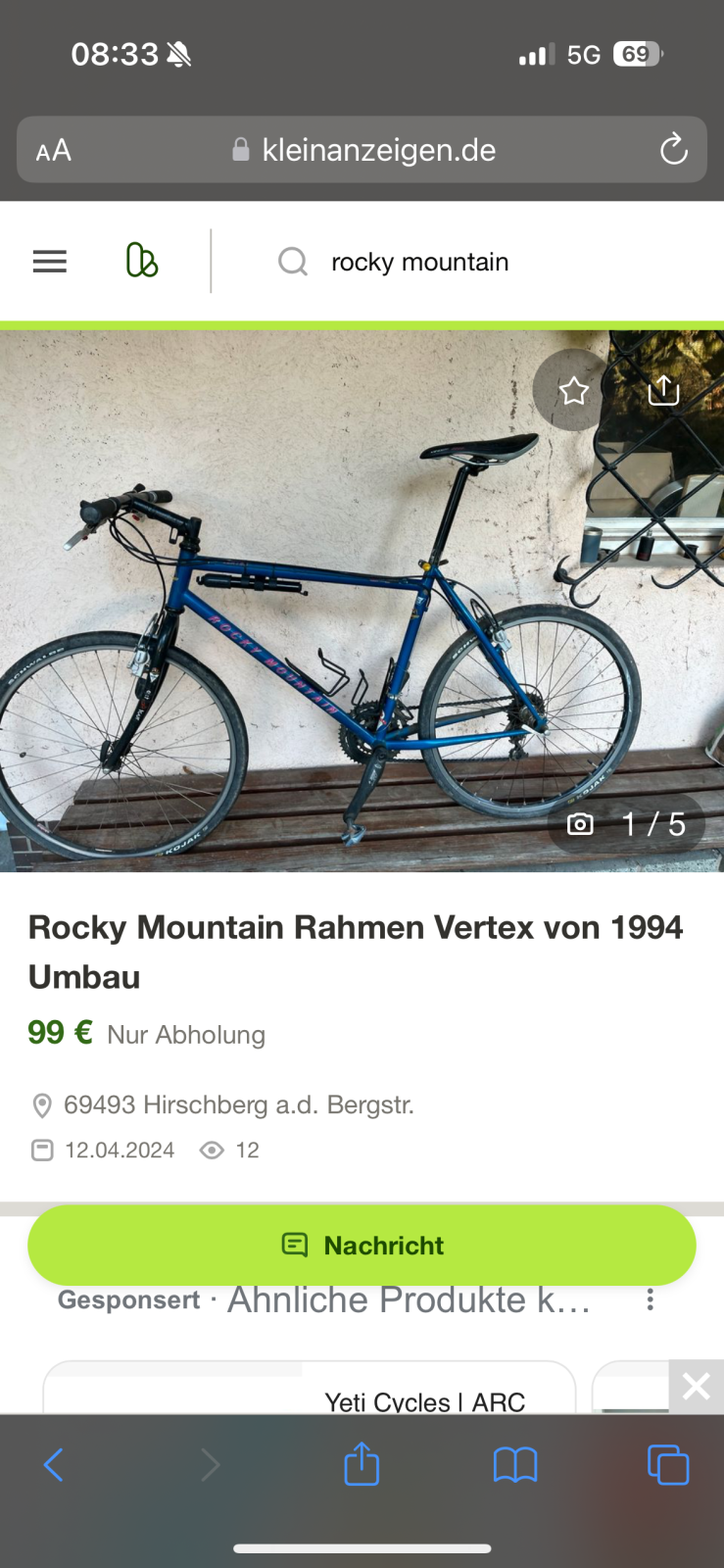This screenshot has height=1568, width=724.
Task: Reload the page in Safari
Action: click(673, 150)
